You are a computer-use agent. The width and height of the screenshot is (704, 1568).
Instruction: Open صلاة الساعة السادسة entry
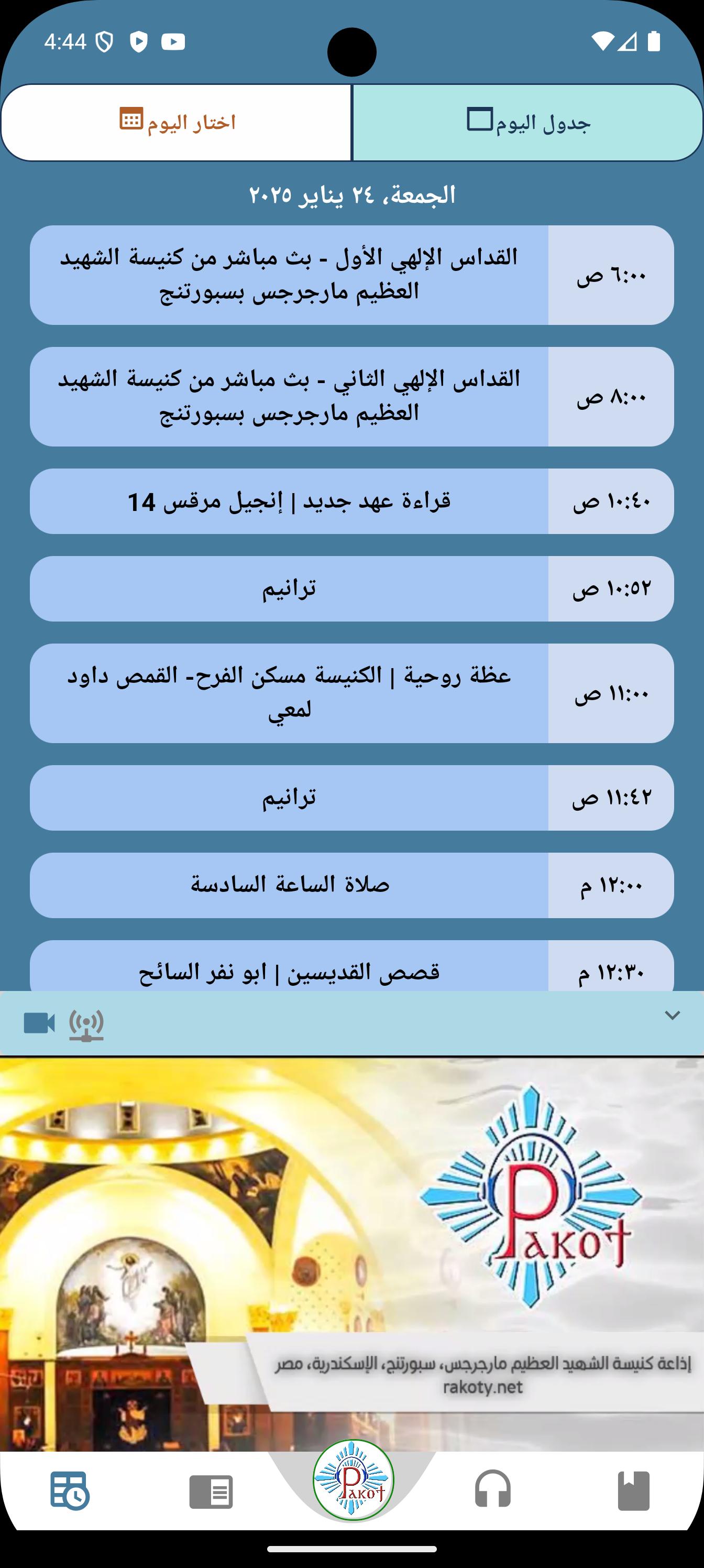pos(351,885)
